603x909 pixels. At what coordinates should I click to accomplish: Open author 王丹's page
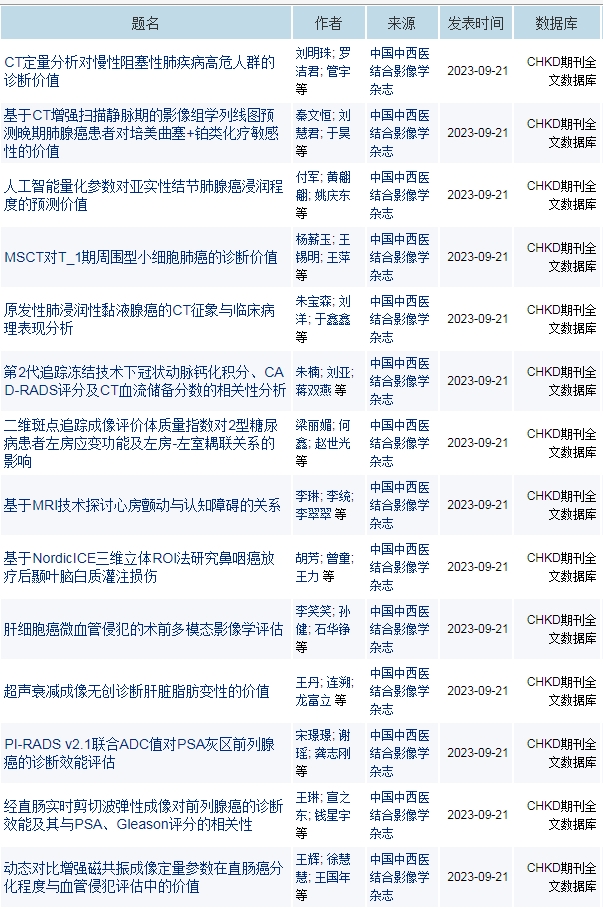(x=307, y=682)
